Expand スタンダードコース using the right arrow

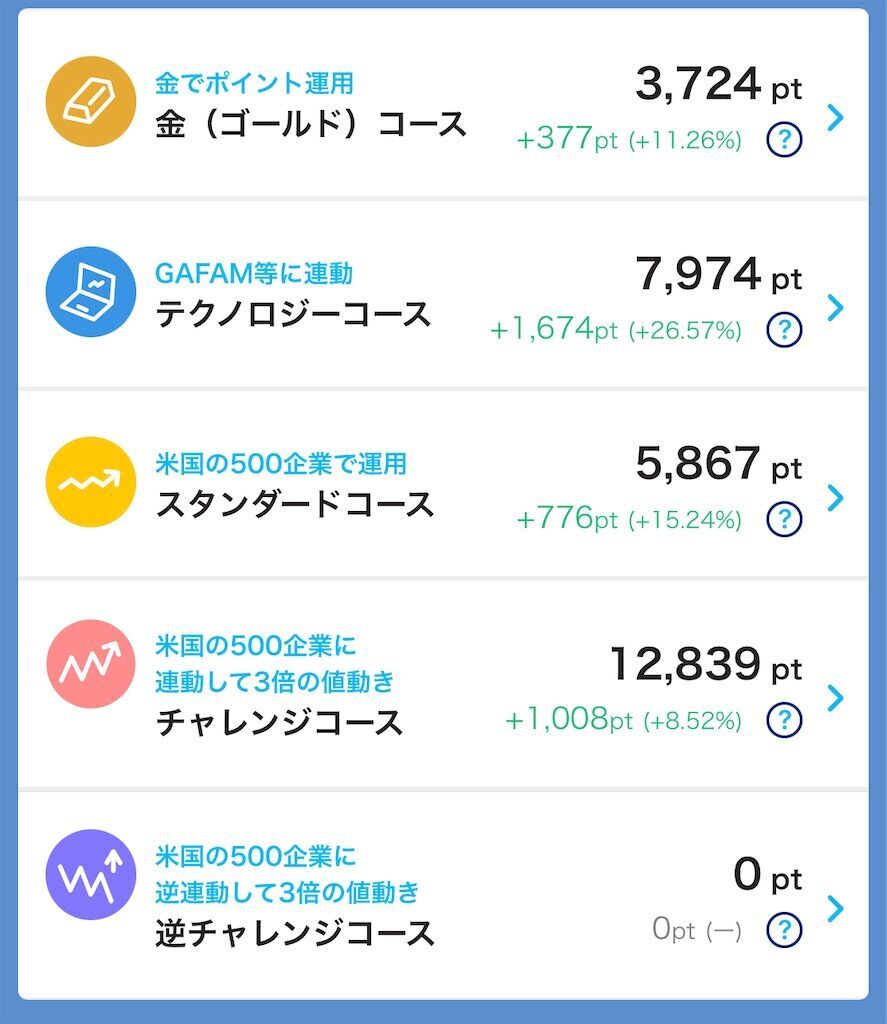(x=833, y=496)
